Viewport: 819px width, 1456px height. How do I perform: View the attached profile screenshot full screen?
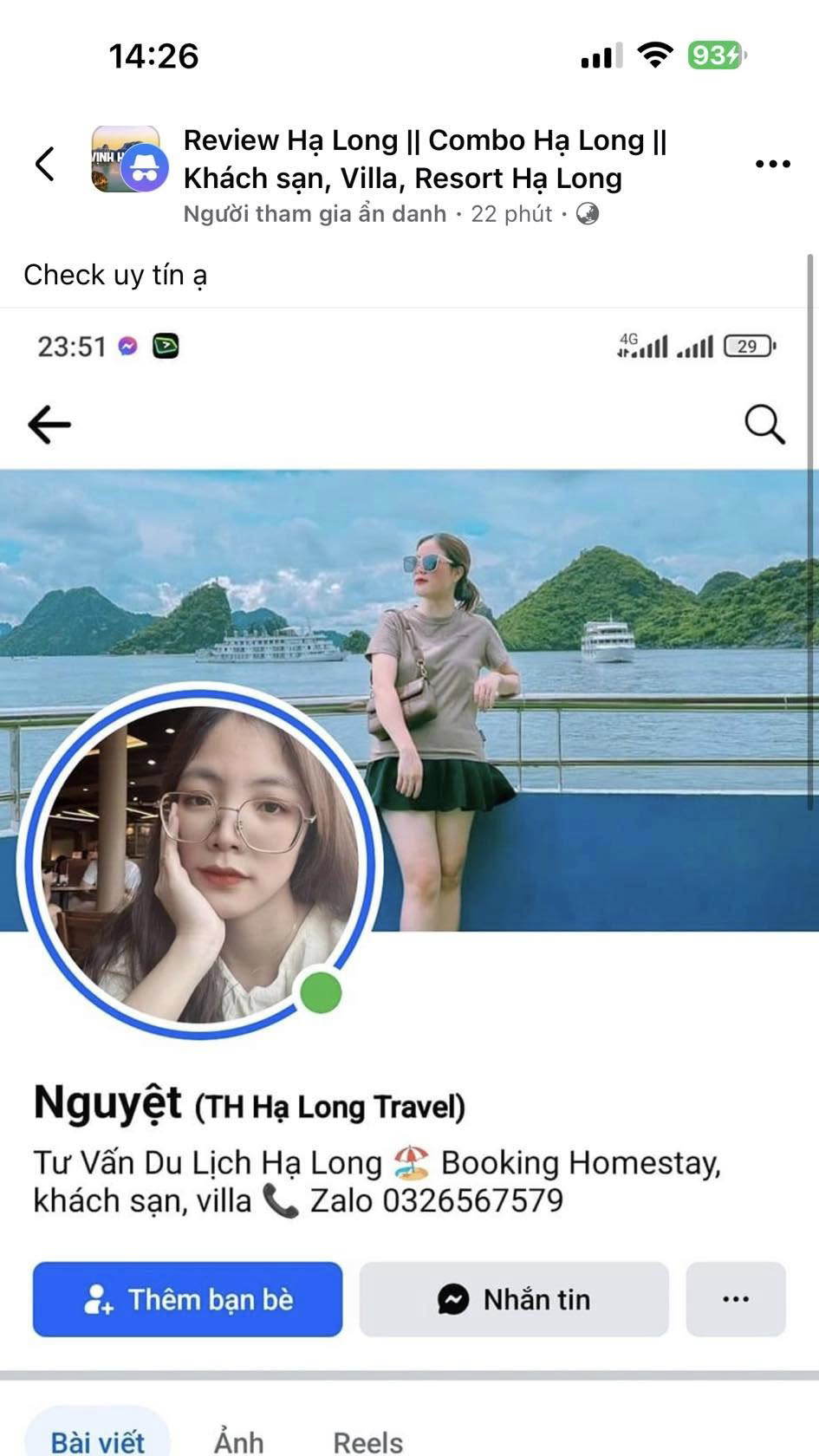click(407, 780)
